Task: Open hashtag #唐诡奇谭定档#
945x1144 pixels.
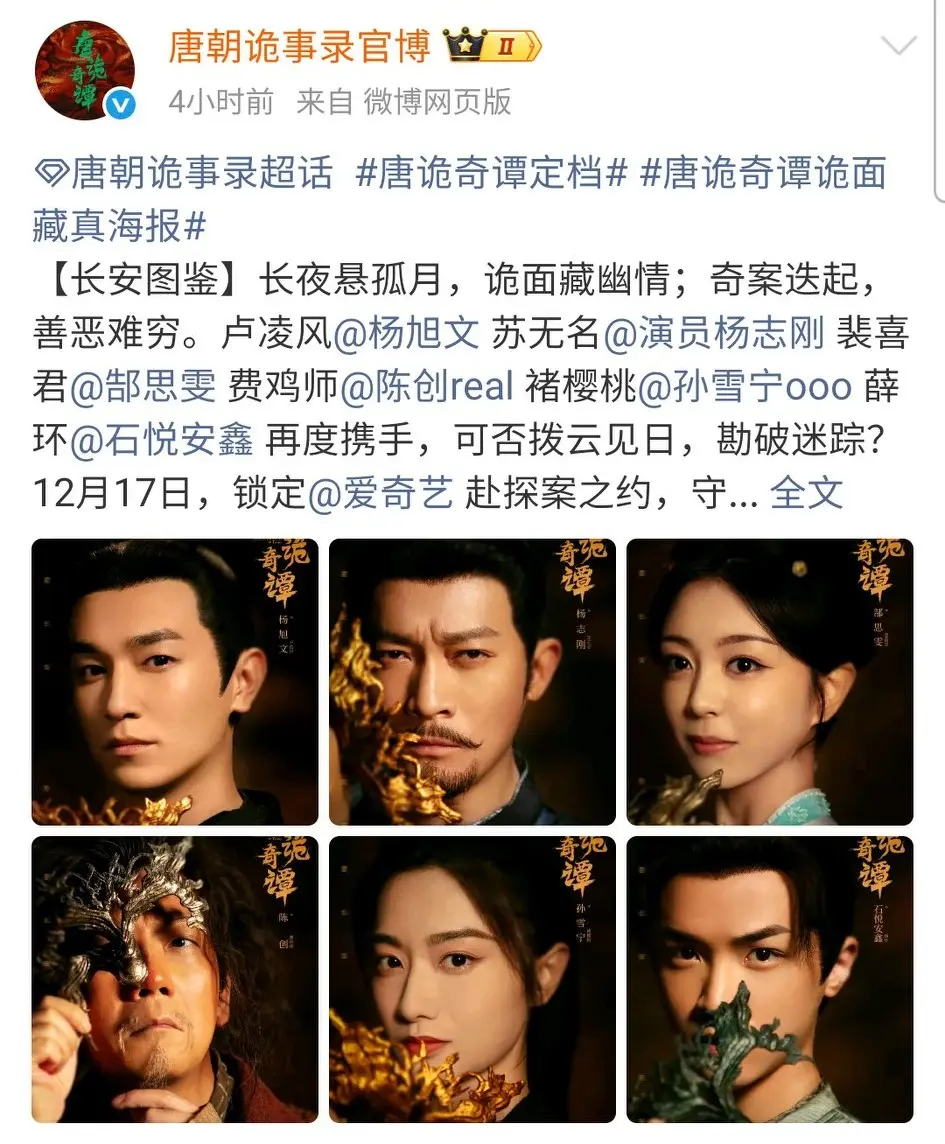Action: [492, 174]
